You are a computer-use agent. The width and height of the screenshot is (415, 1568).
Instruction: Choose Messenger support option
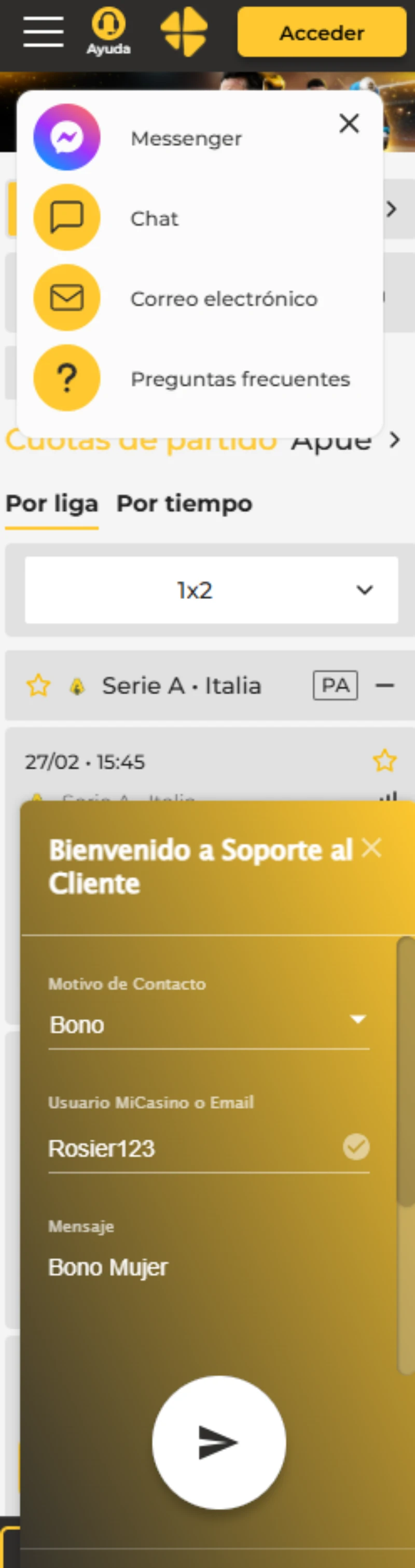[186, 138]
